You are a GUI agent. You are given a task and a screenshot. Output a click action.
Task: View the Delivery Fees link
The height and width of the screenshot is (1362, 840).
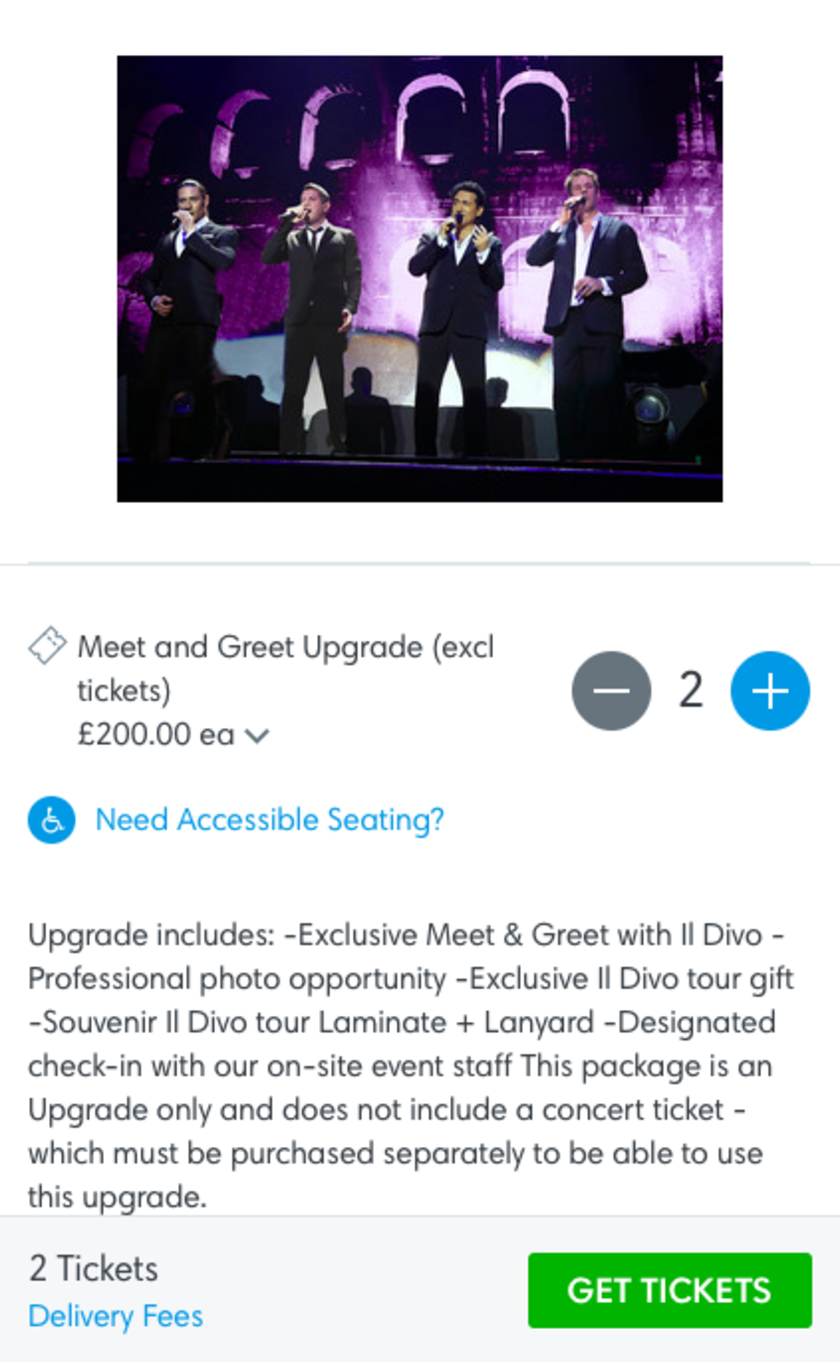point(115,1316)
